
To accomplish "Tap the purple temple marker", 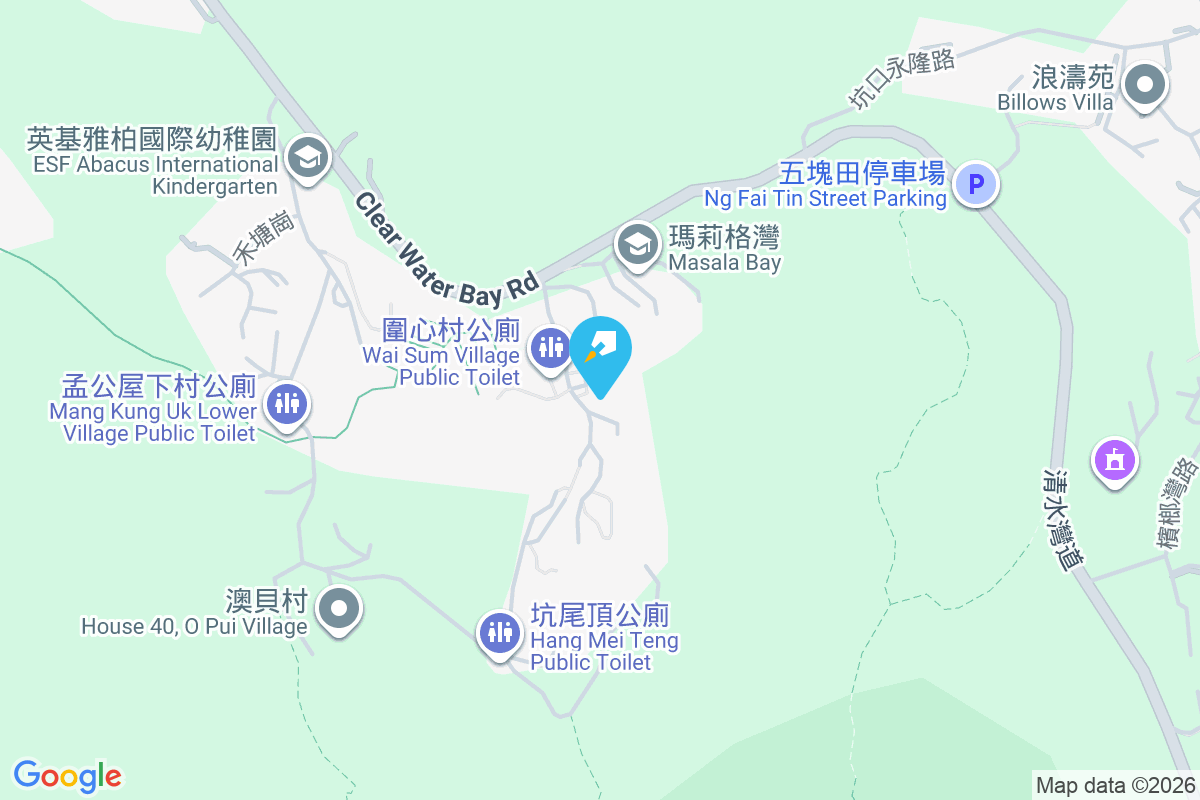I will point(1115,460).
